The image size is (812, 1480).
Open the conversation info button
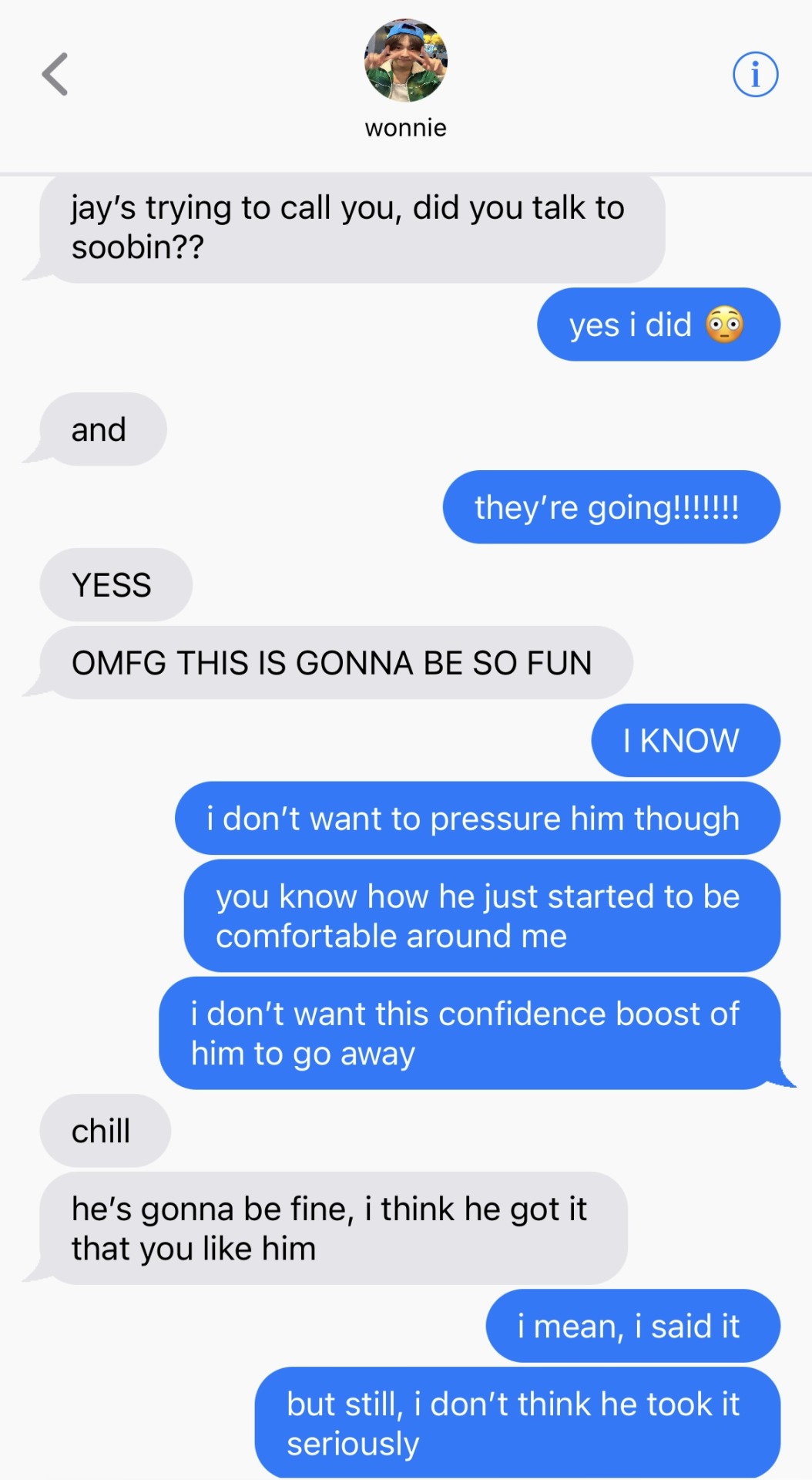point(754,75)
